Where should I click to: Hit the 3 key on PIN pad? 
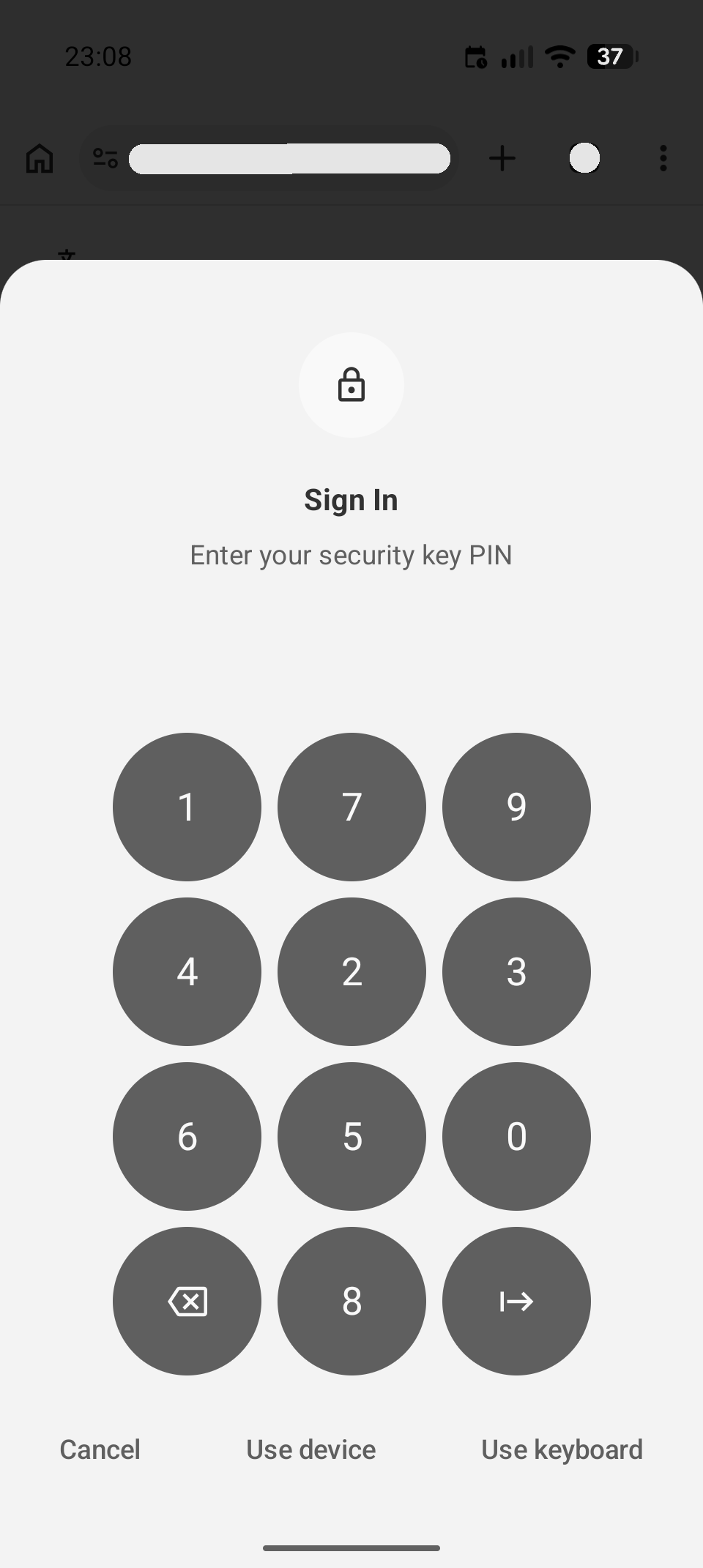point(516,971)
